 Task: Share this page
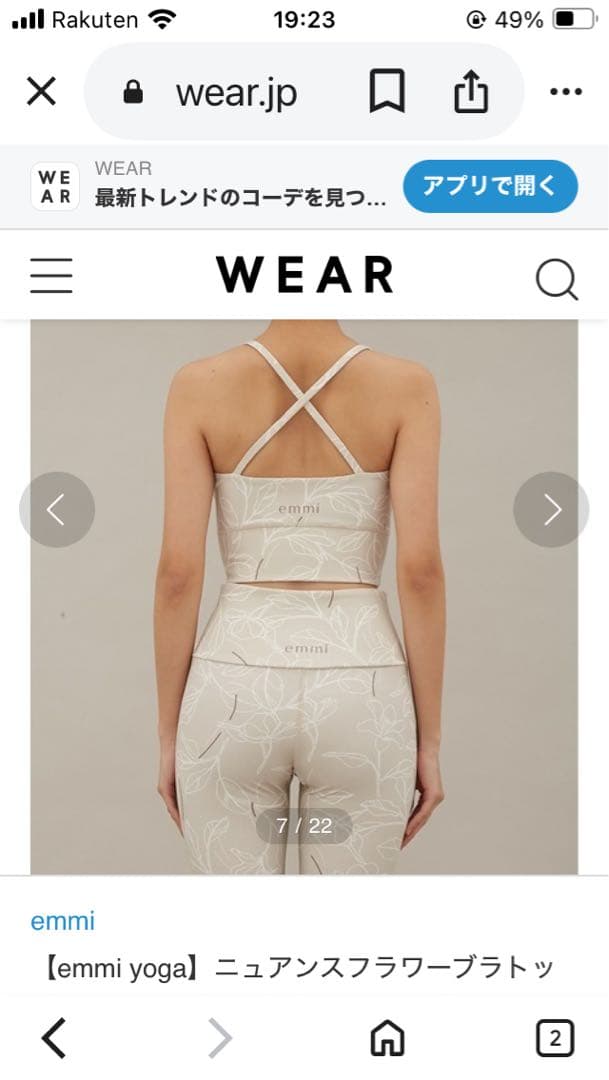(x=471, y=93)
